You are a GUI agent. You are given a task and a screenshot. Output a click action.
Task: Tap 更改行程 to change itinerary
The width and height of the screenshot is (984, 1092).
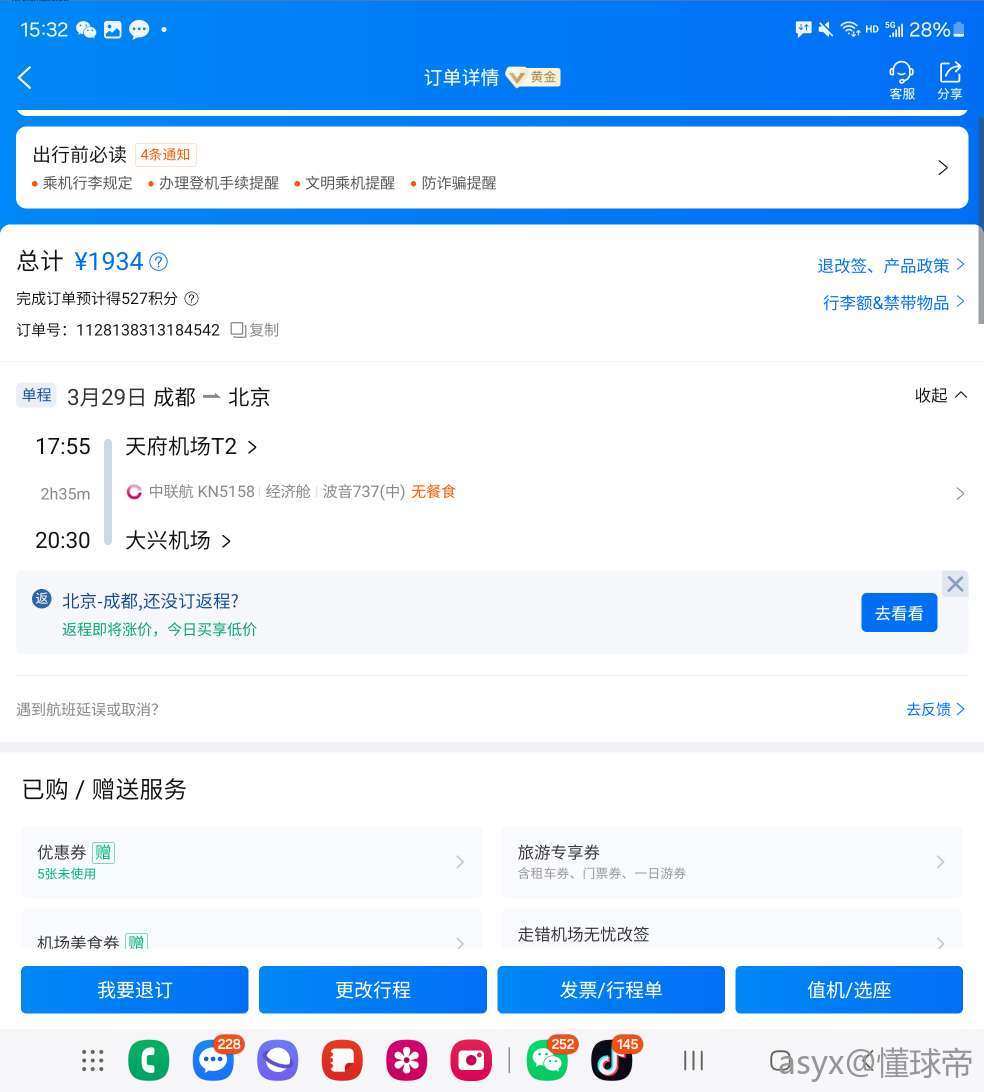372,990
